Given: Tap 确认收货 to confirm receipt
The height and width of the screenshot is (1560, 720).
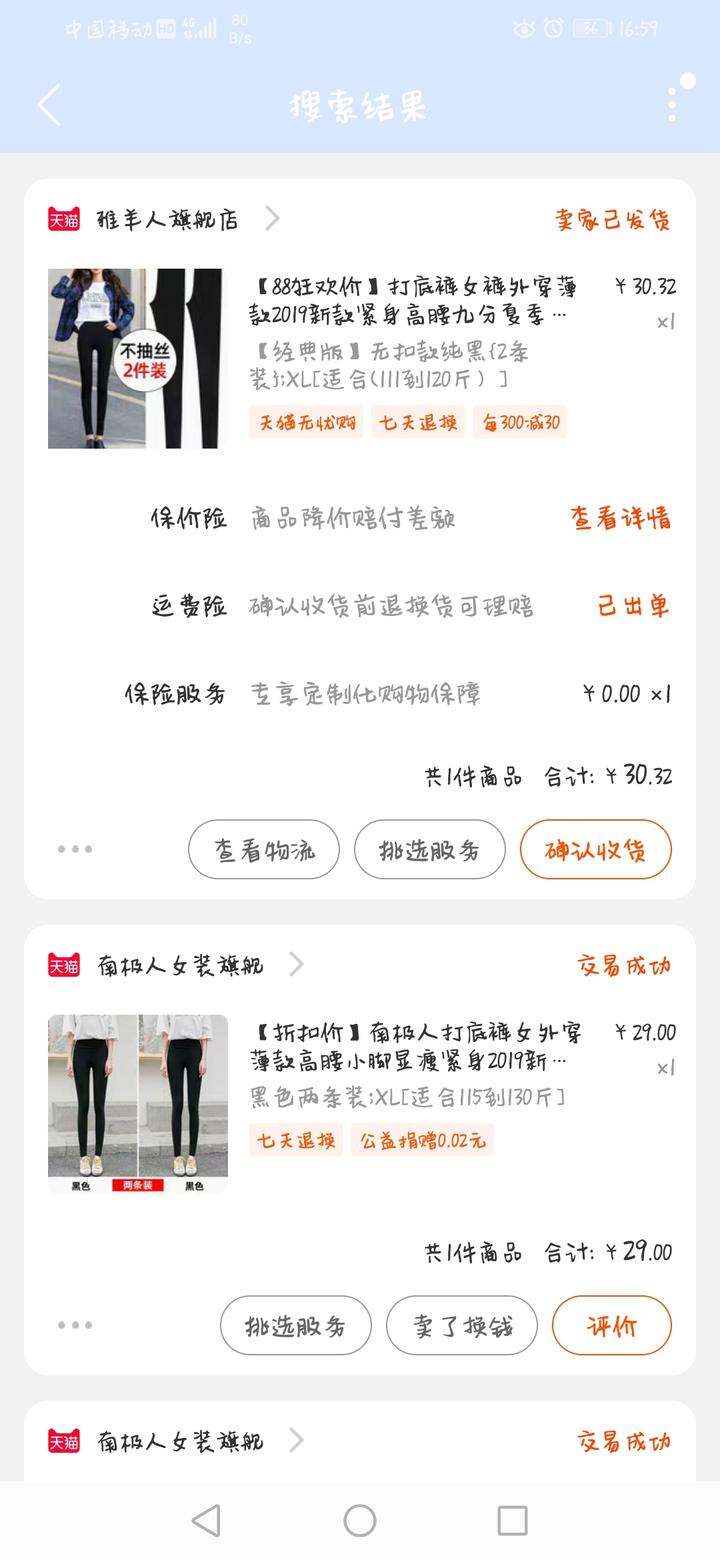Looking at the screenshot, I should (596, 850).
